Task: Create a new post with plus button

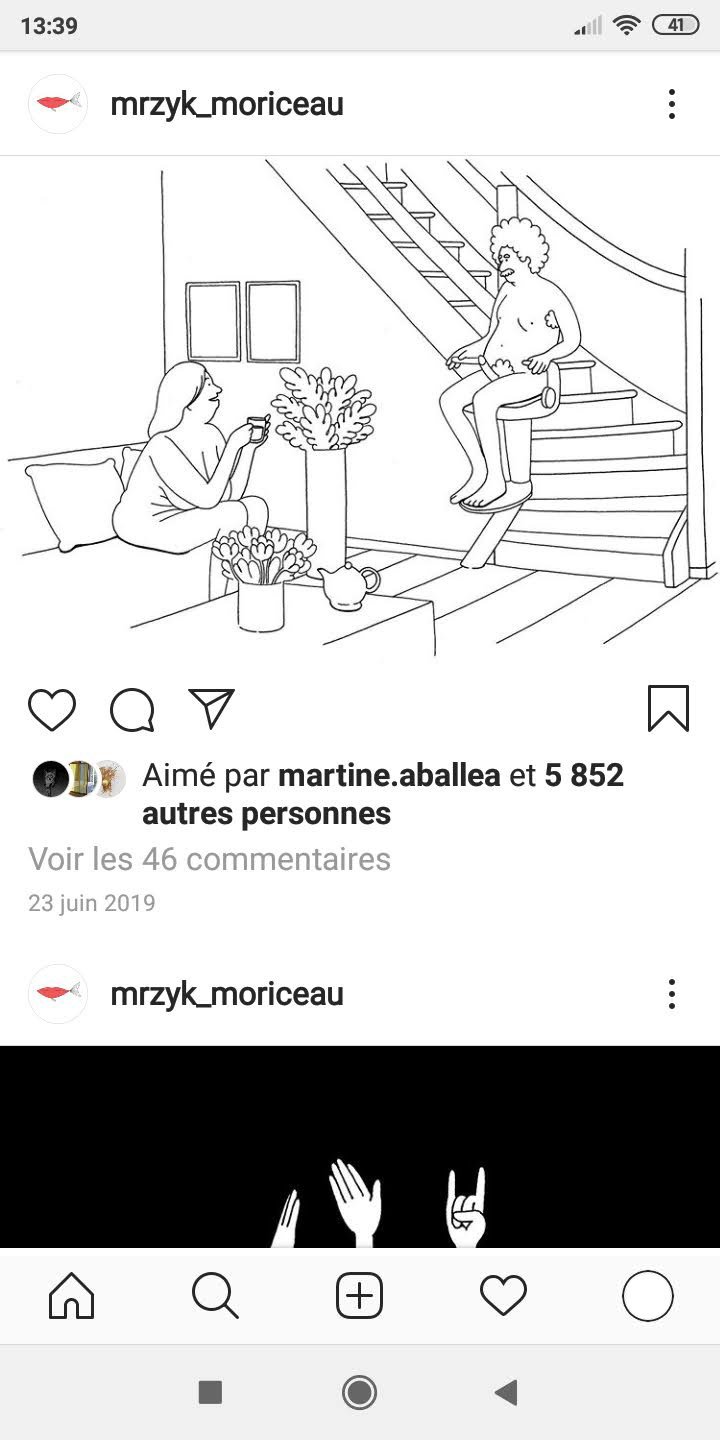Action: point(359,1297)
